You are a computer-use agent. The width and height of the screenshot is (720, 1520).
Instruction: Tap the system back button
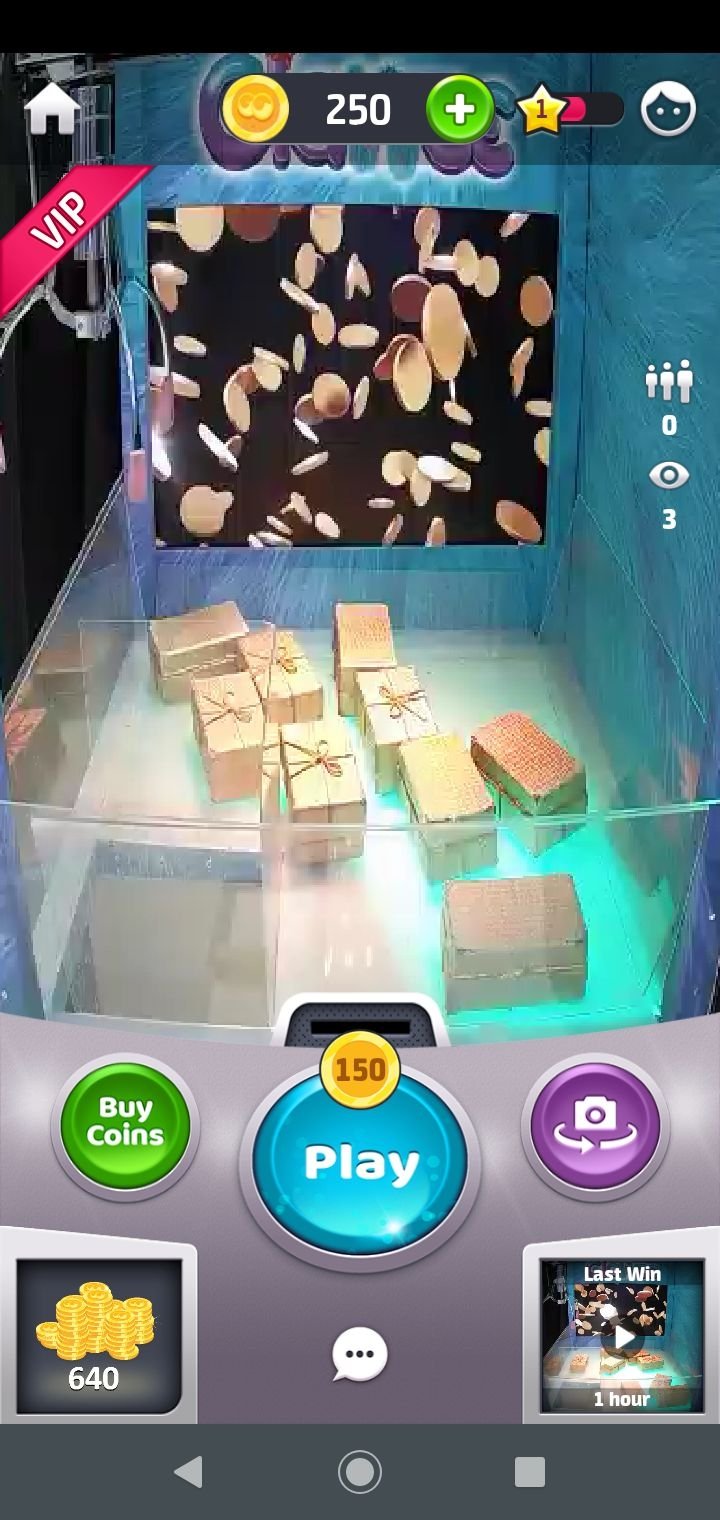point(188,1472)
